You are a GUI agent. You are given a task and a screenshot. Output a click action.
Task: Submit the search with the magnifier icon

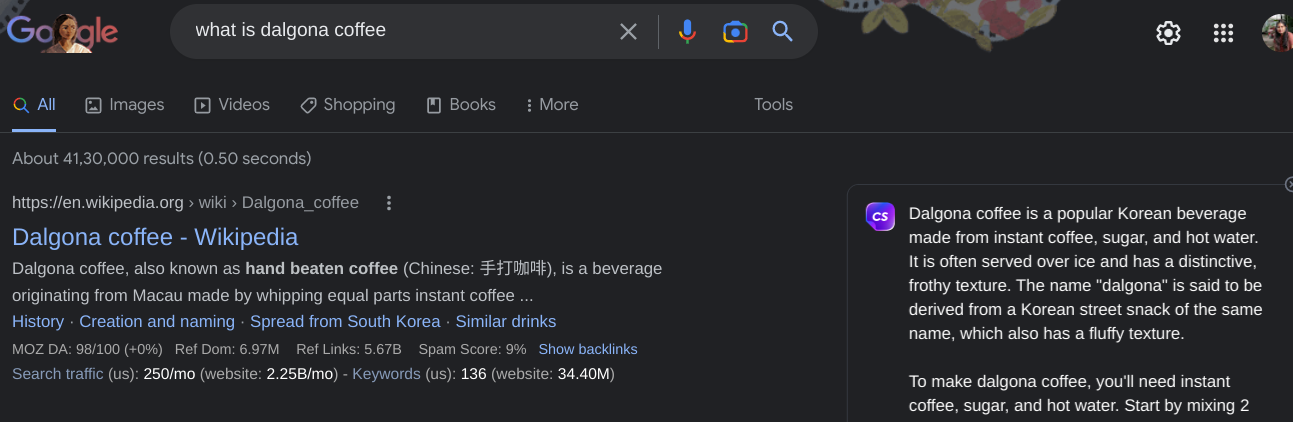pos(783,32)
